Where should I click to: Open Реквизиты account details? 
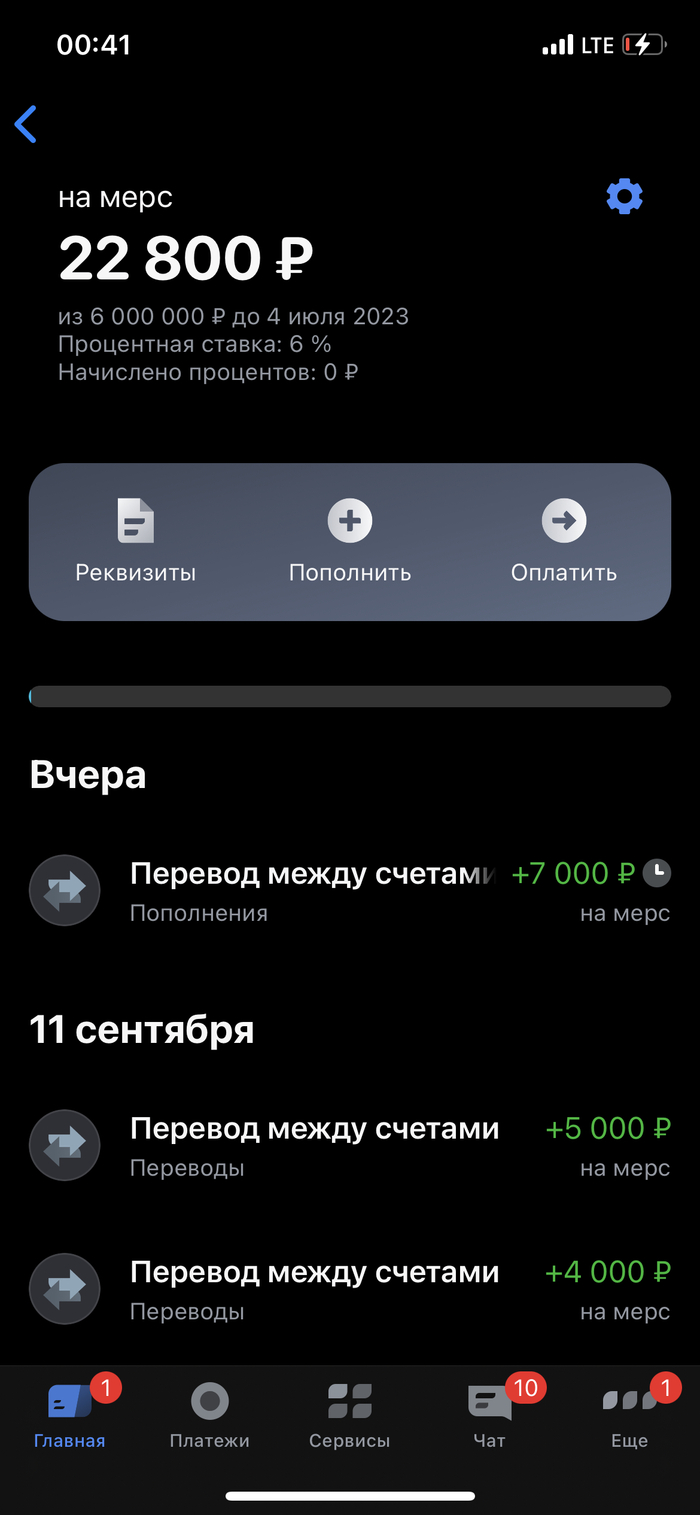pos(136,542)
